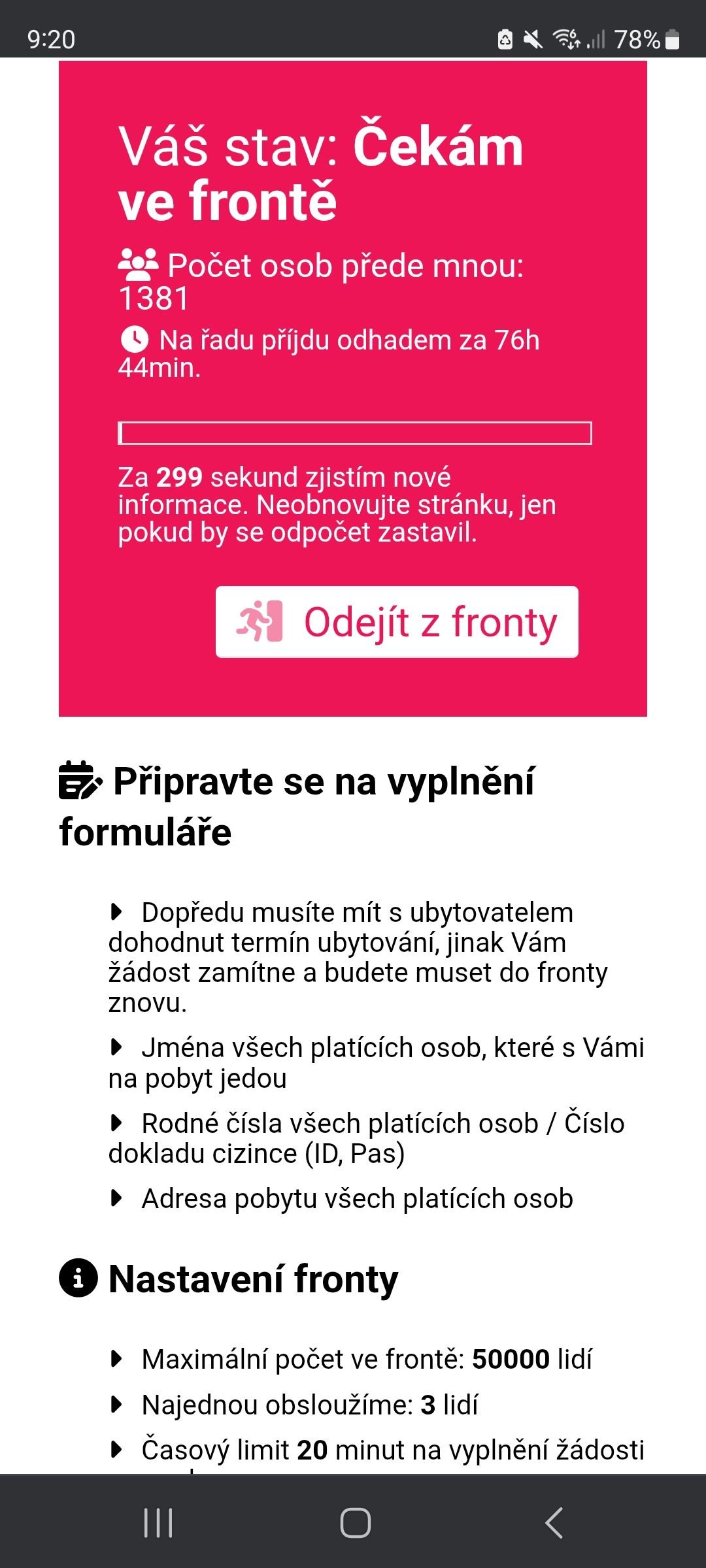Tap the Odejít z fronty button
The image size is (706, 1568).
click(x=397, y=622)
